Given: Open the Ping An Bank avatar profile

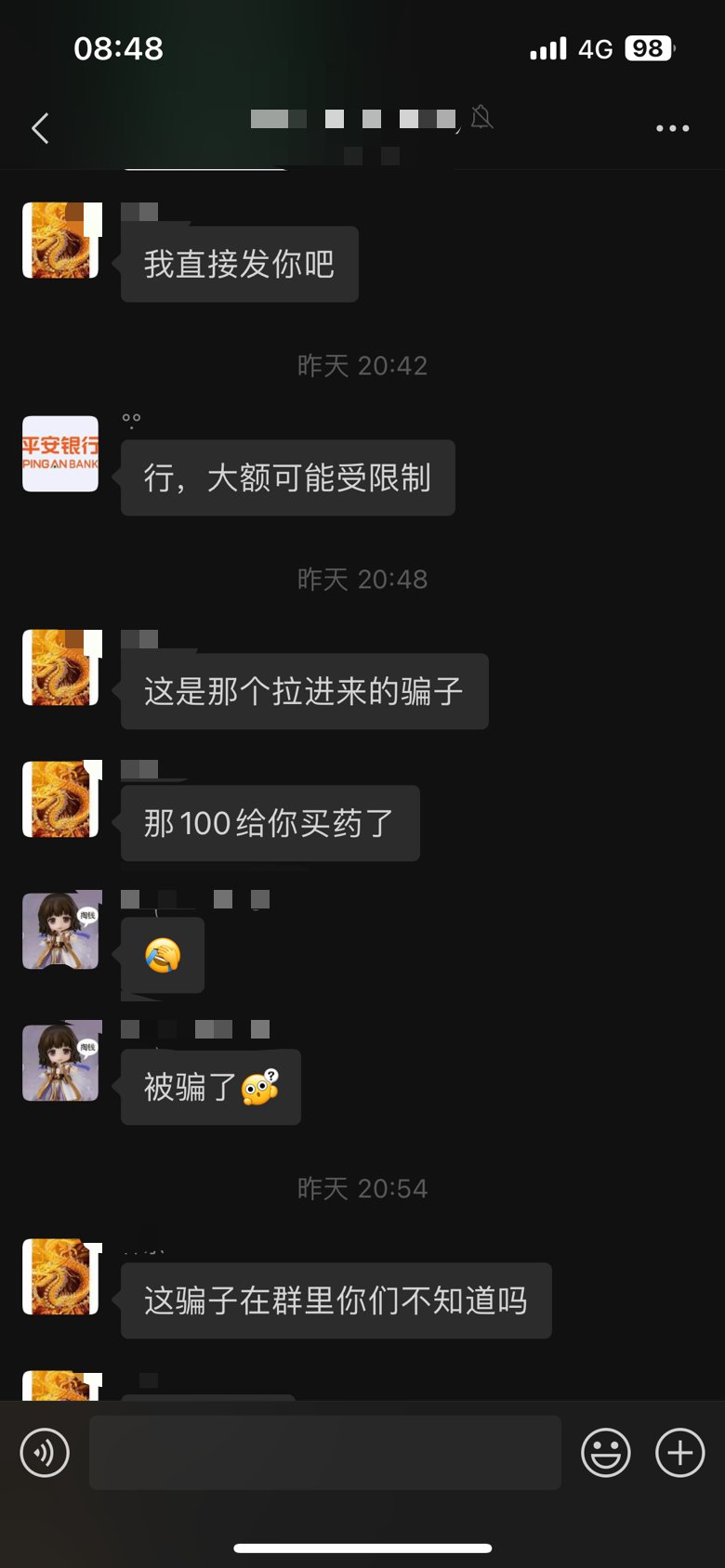Looking at the screenshot, I should (59, 454).
